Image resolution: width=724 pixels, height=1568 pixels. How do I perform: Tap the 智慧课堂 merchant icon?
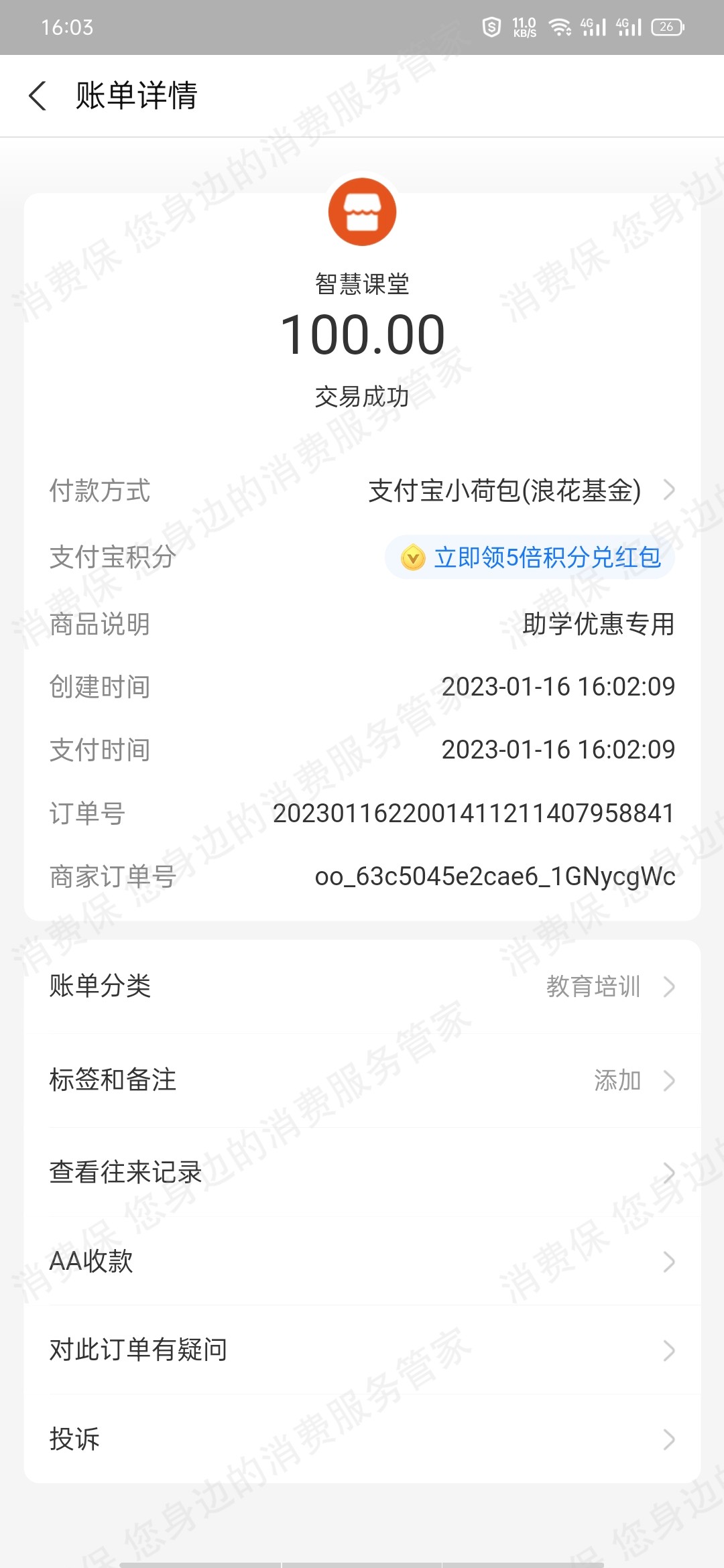pyautogui.click(x=362, y=212)
